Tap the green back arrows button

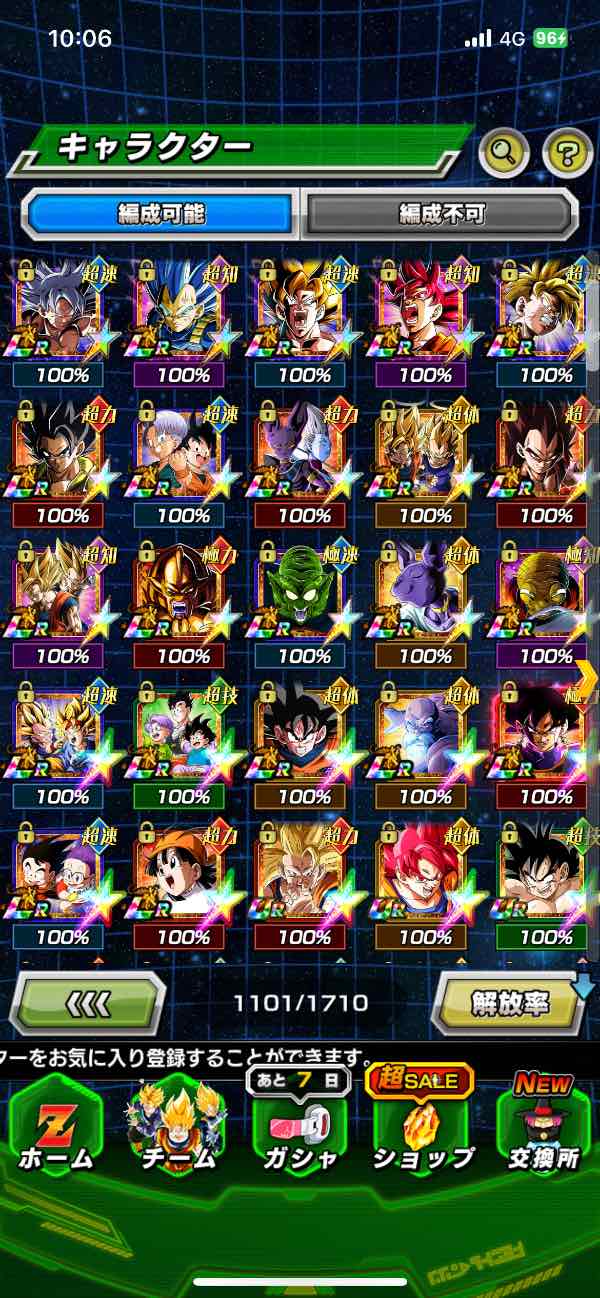point(88,1002)
